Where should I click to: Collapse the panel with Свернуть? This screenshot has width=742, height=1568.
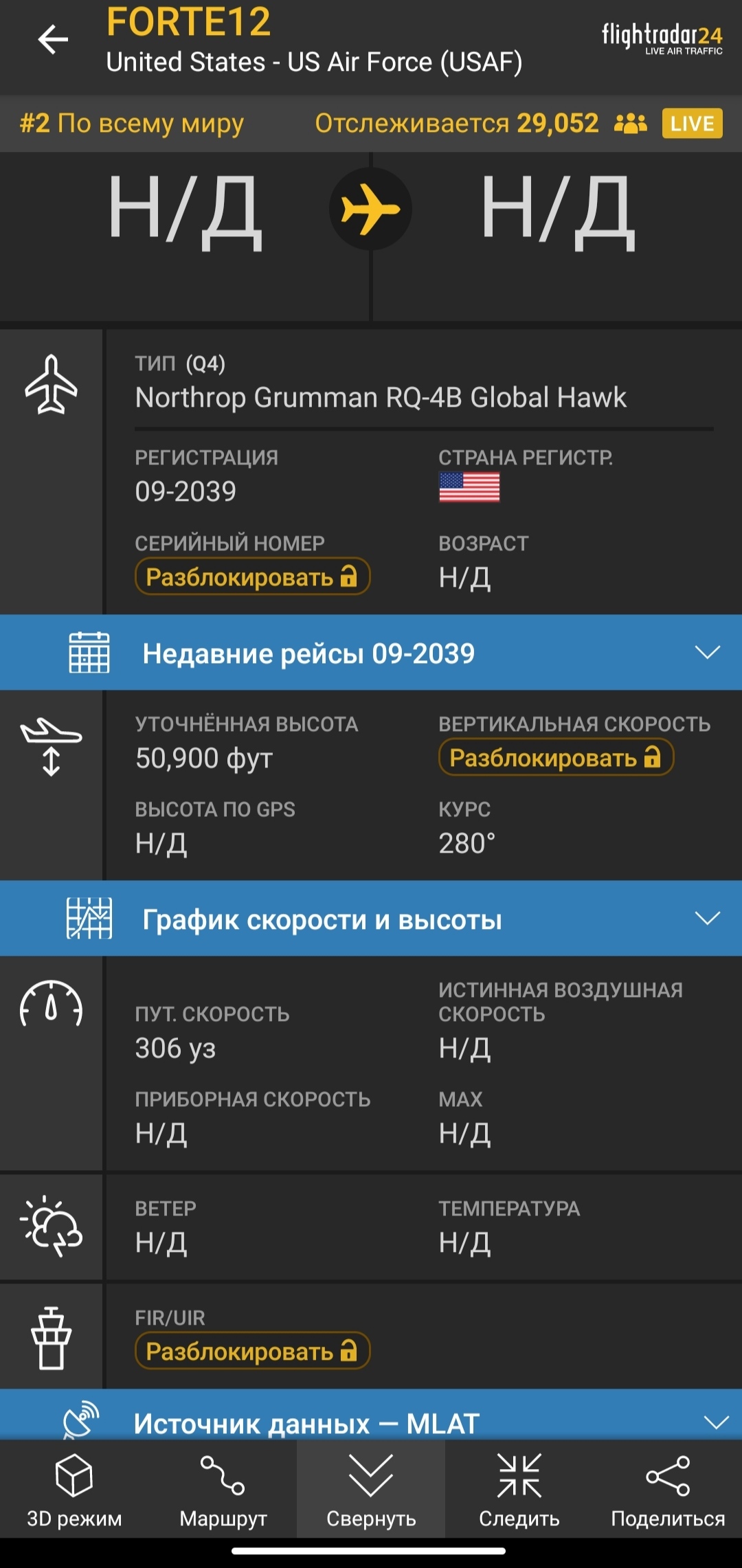tap(371, 1490)
